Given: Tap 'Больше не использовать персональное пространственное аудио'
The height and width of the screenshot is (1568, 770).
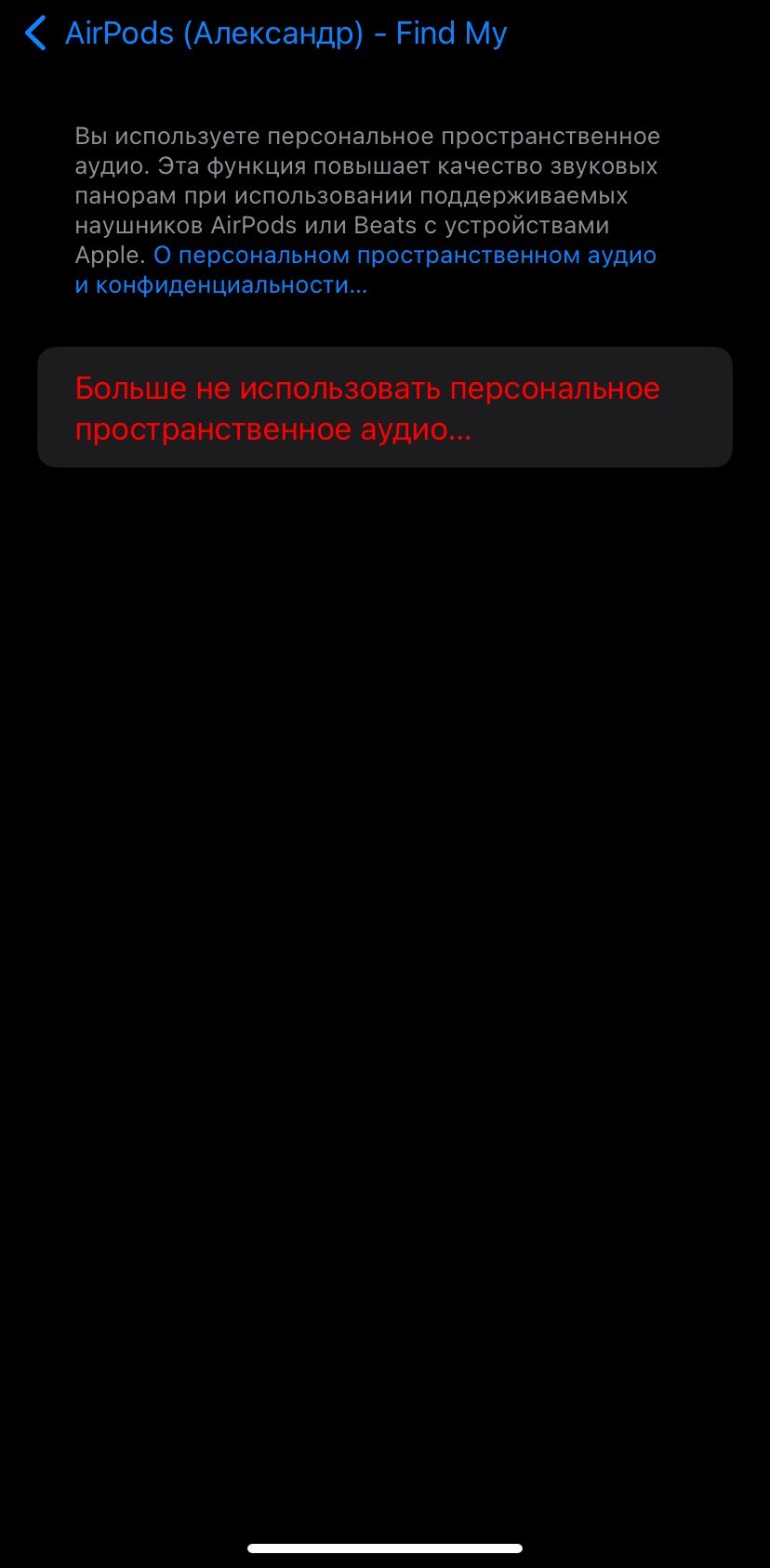Looking at the screenshot, I should coord(384,408).
